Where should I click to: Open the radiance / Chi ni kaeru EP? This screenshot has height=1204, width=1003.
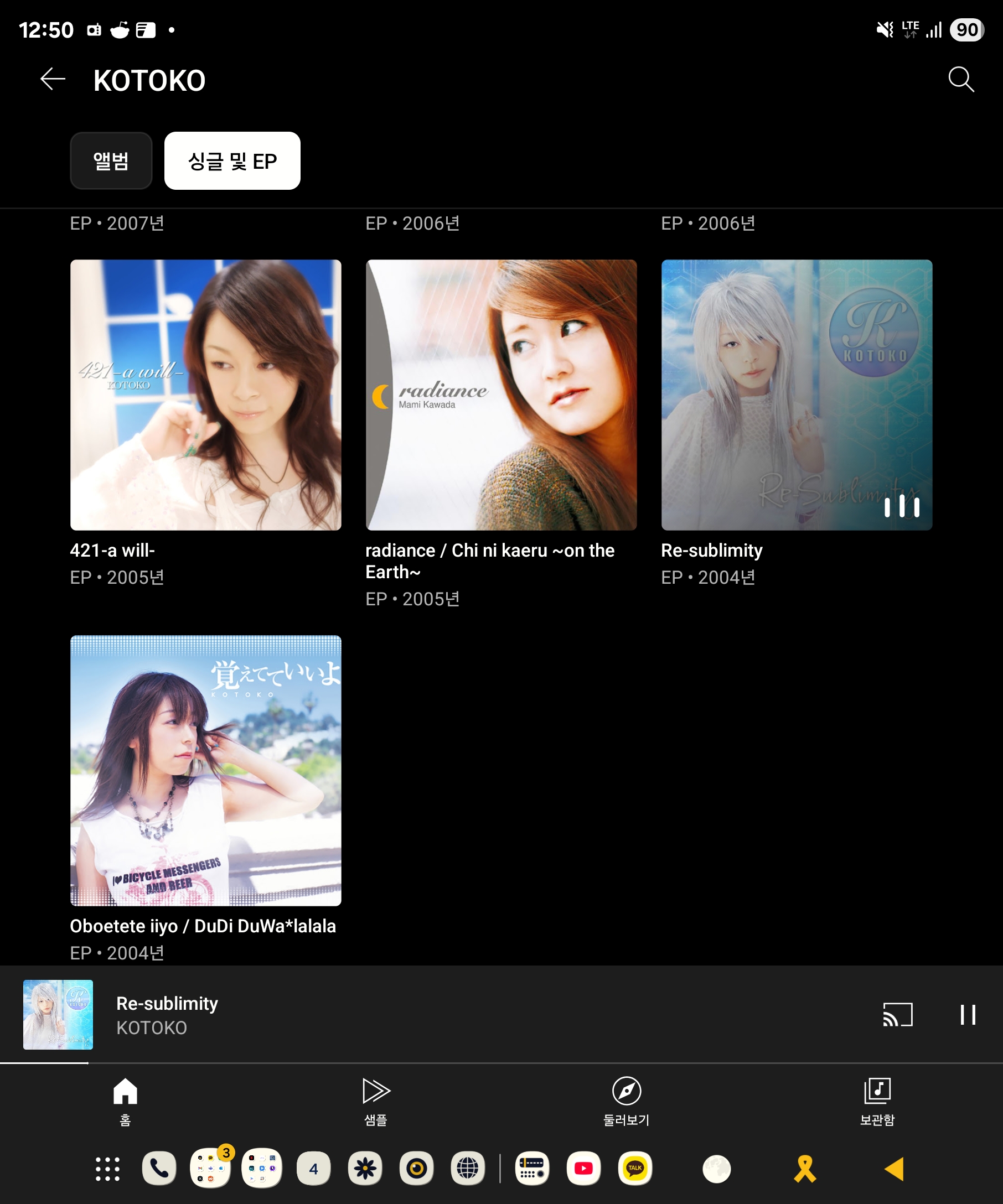[x=500, y=395]
